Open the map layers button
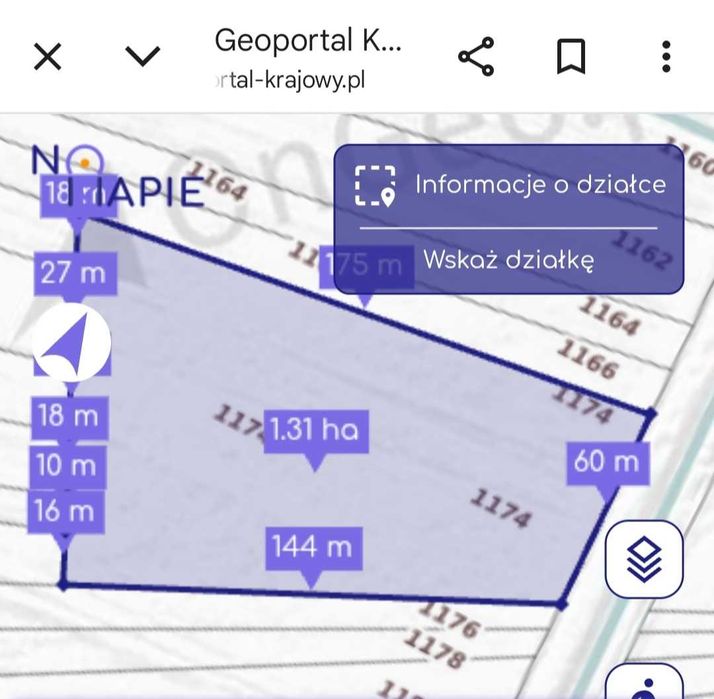714x699 pixels. [x=644, y=559]
